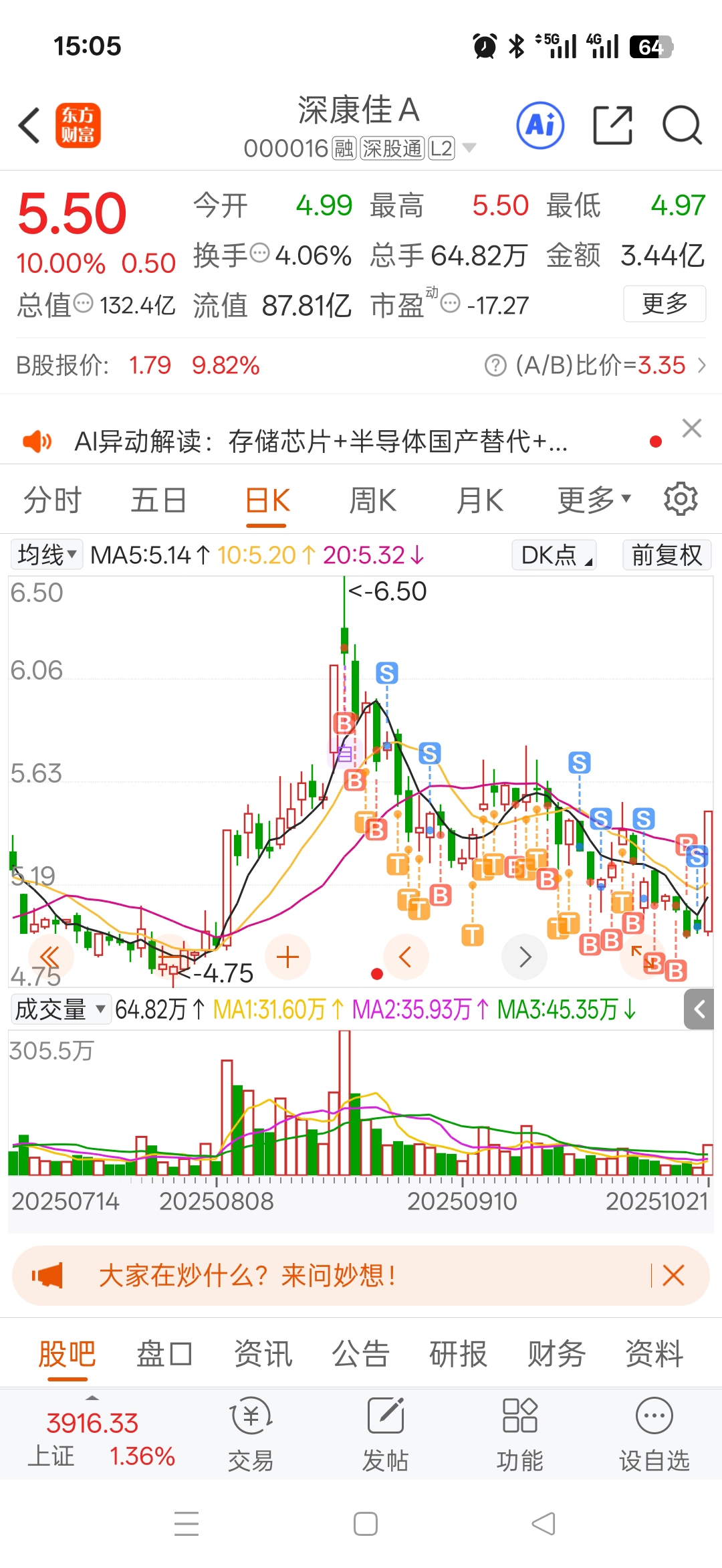722x1568 pixels.
Task: Zoom in the chart with plus button
Action: point(287,957)
